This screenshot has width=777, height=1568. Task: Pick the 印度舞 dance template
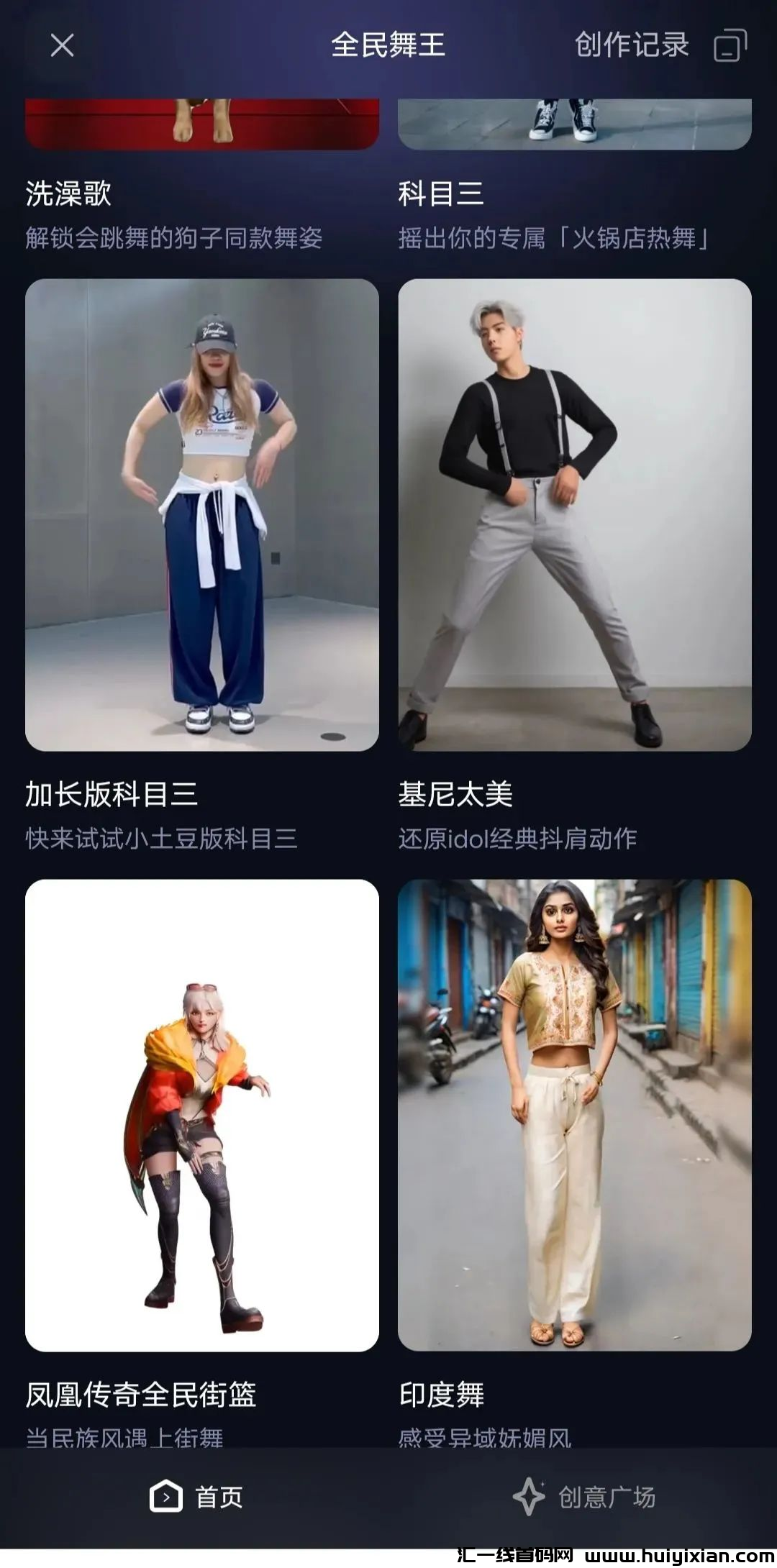click(574, 1115)
